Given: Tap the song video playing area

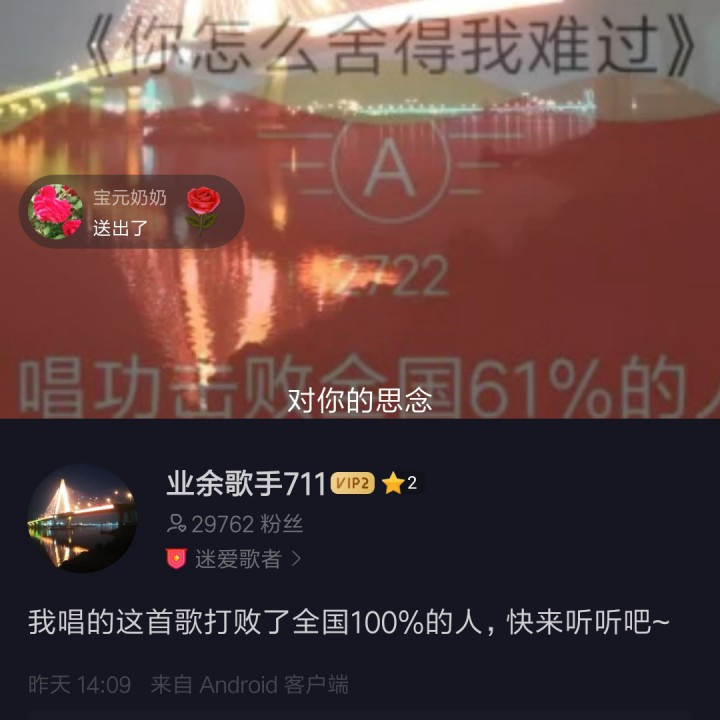Looking at the screenshot, I should 360,209.
